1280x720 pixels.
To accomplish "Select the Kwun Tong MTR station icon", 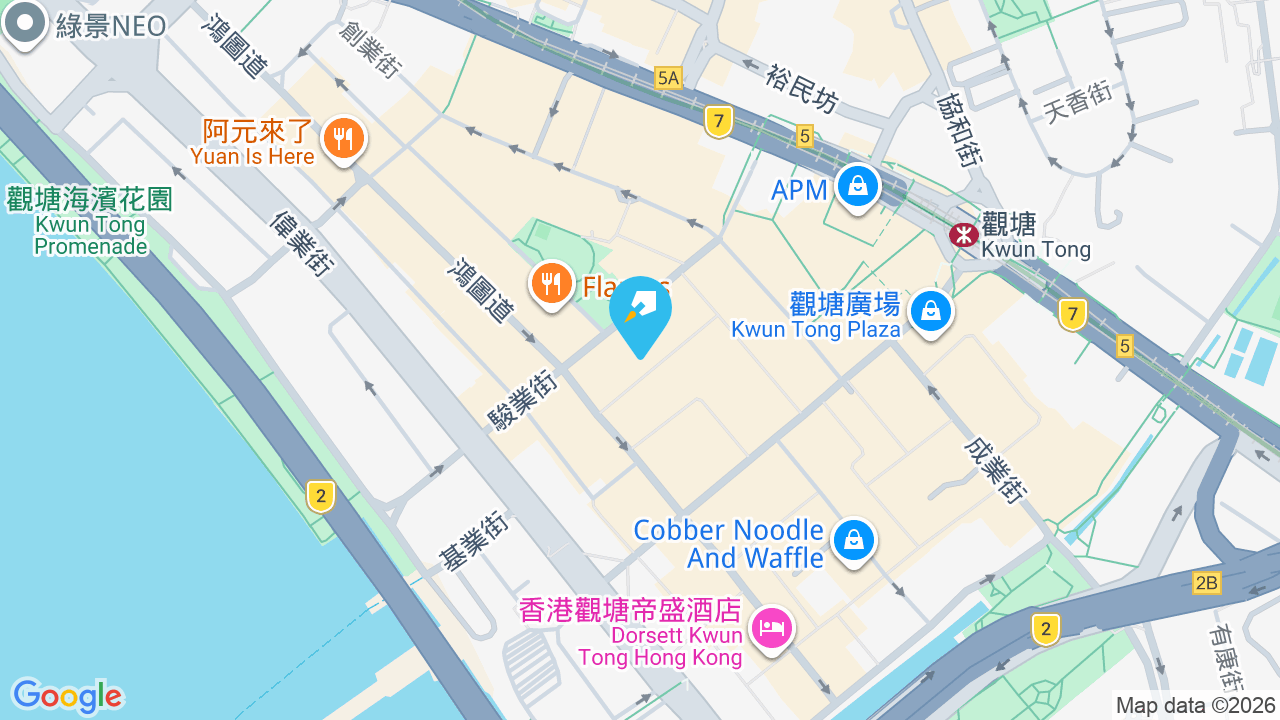I will pyautogui.click(x=964, y=235).
